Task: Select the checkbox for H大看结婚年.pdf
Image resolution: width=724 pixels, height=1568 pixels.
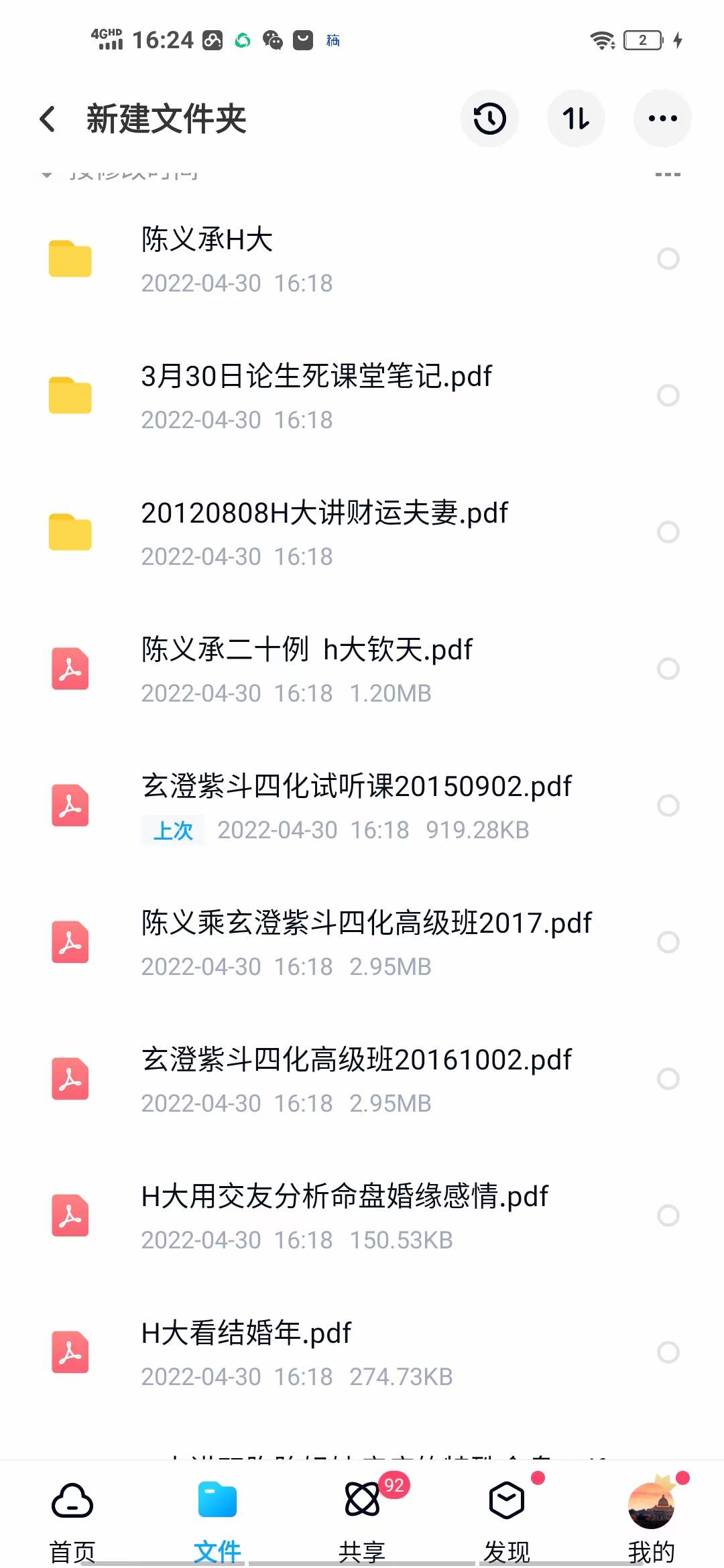Action: (x=668, y=1353)
